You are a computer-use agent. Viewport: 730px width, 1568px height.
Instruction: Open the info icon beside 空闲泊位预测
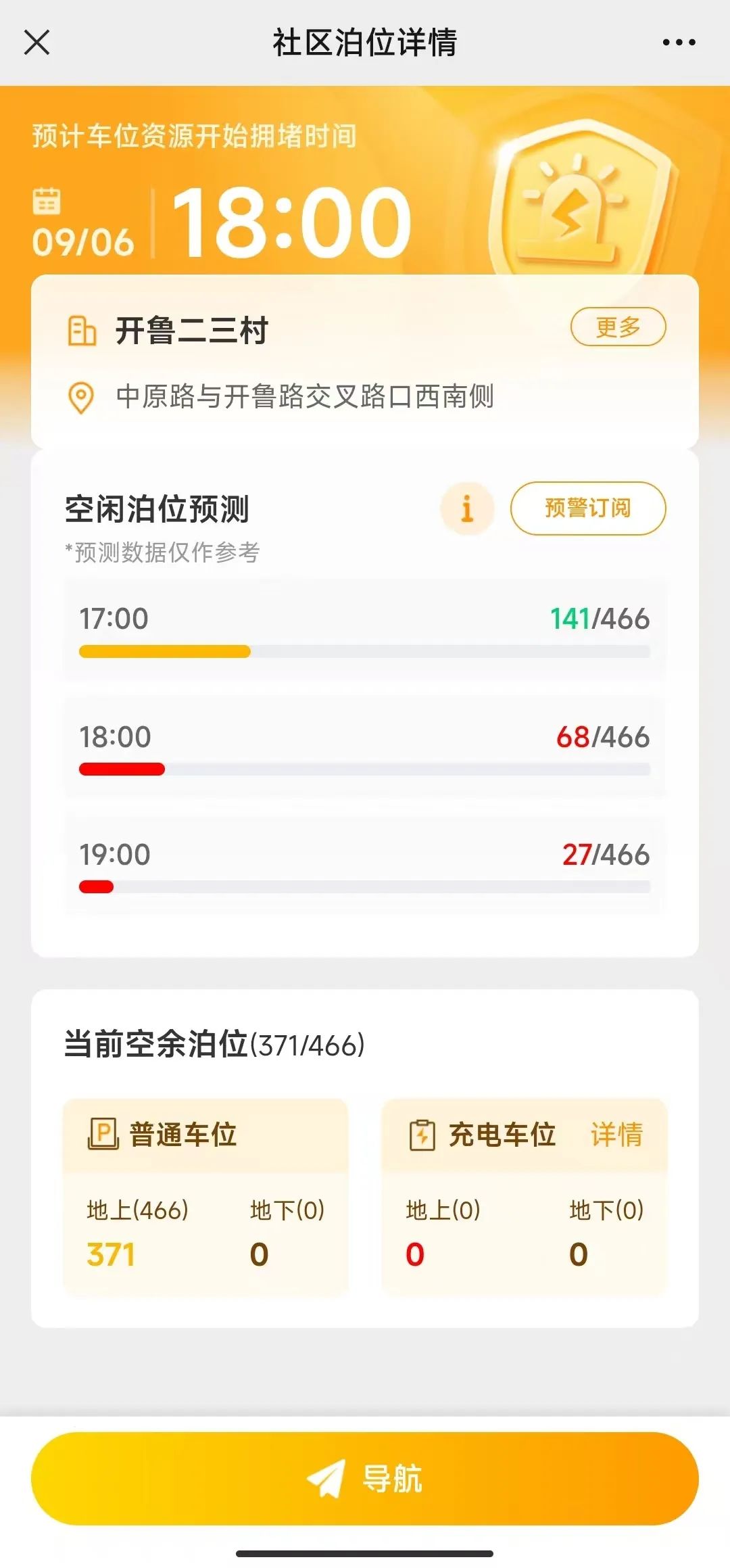pos(466,508)
